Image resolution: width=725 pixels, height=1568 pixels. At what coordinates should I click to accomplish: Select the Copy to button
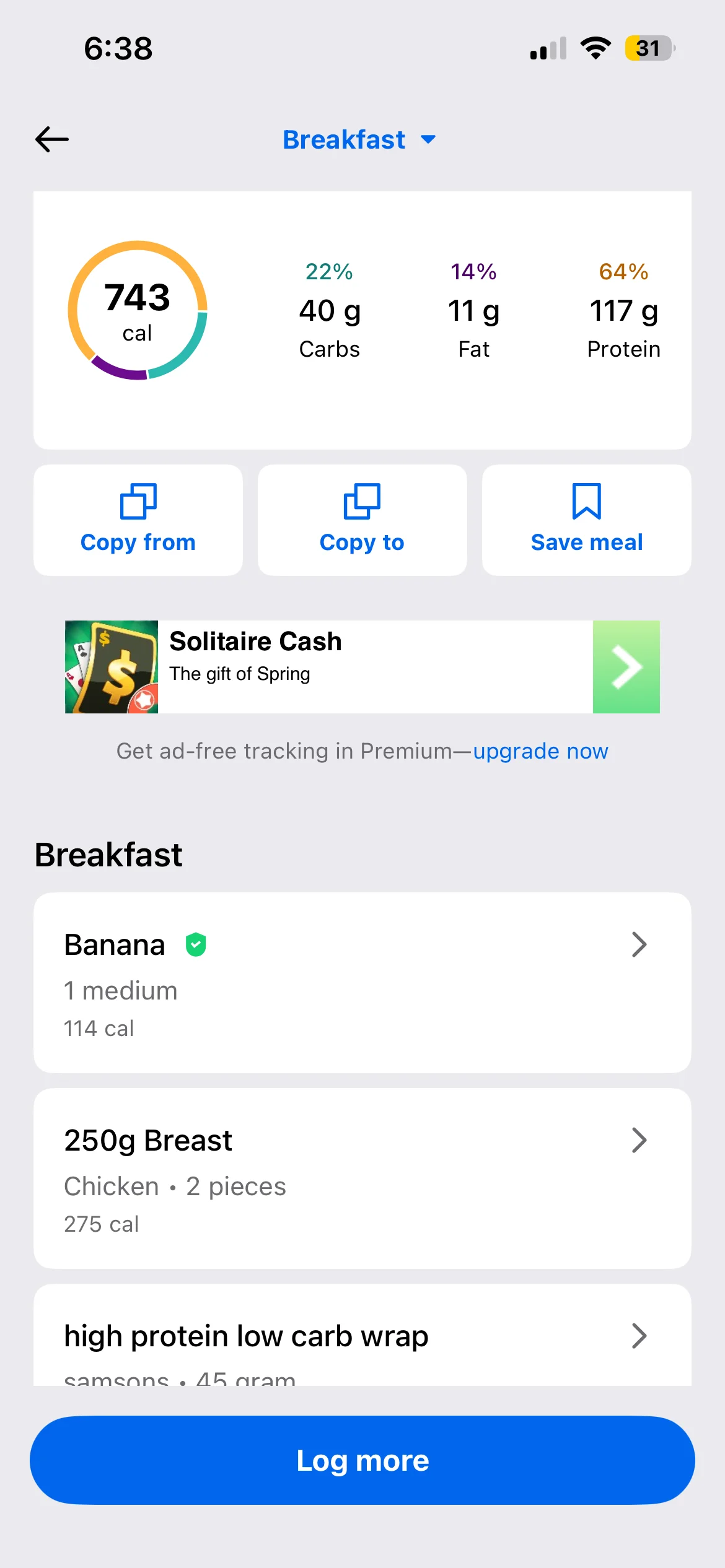pos(362,520)
